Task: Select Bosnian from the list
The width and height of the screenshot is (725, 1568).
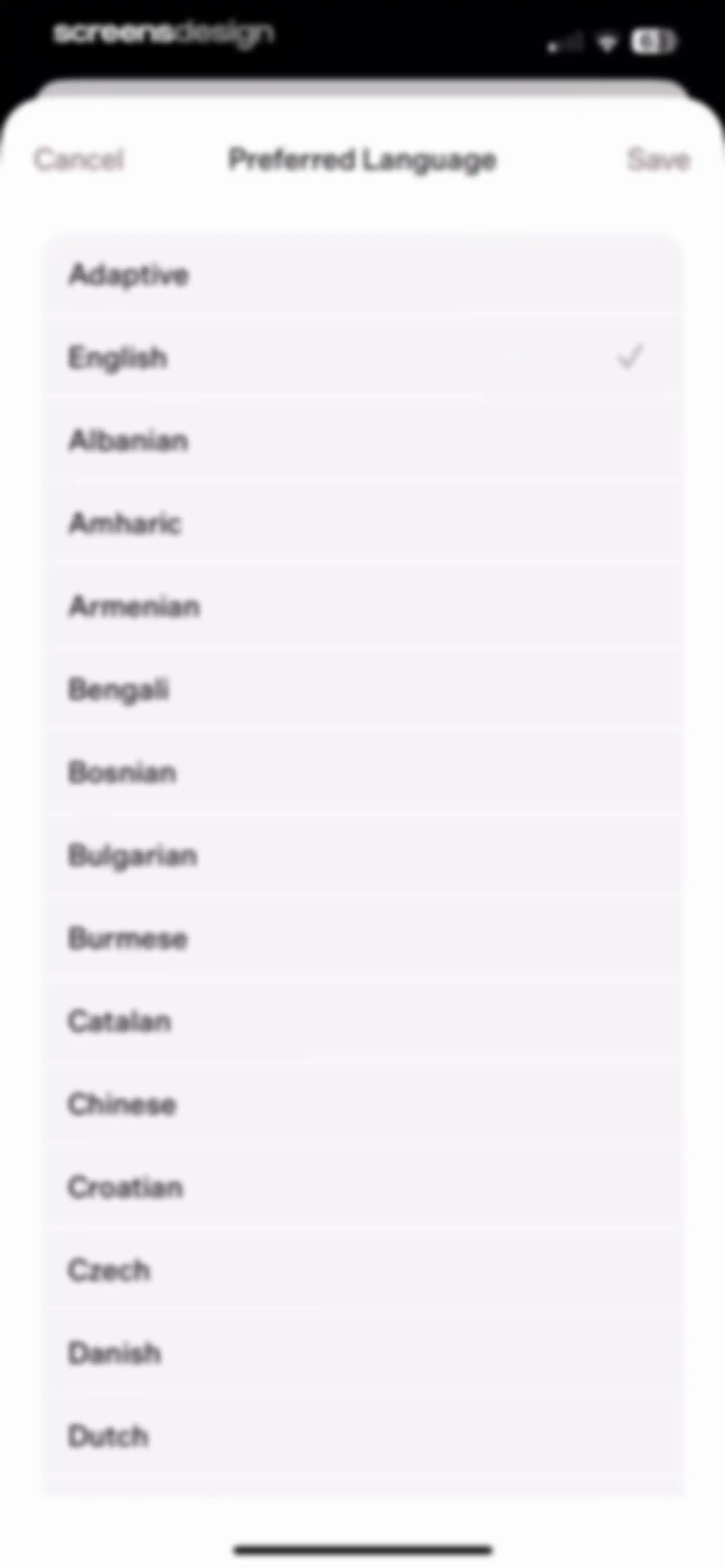Action: click(363, 772)
